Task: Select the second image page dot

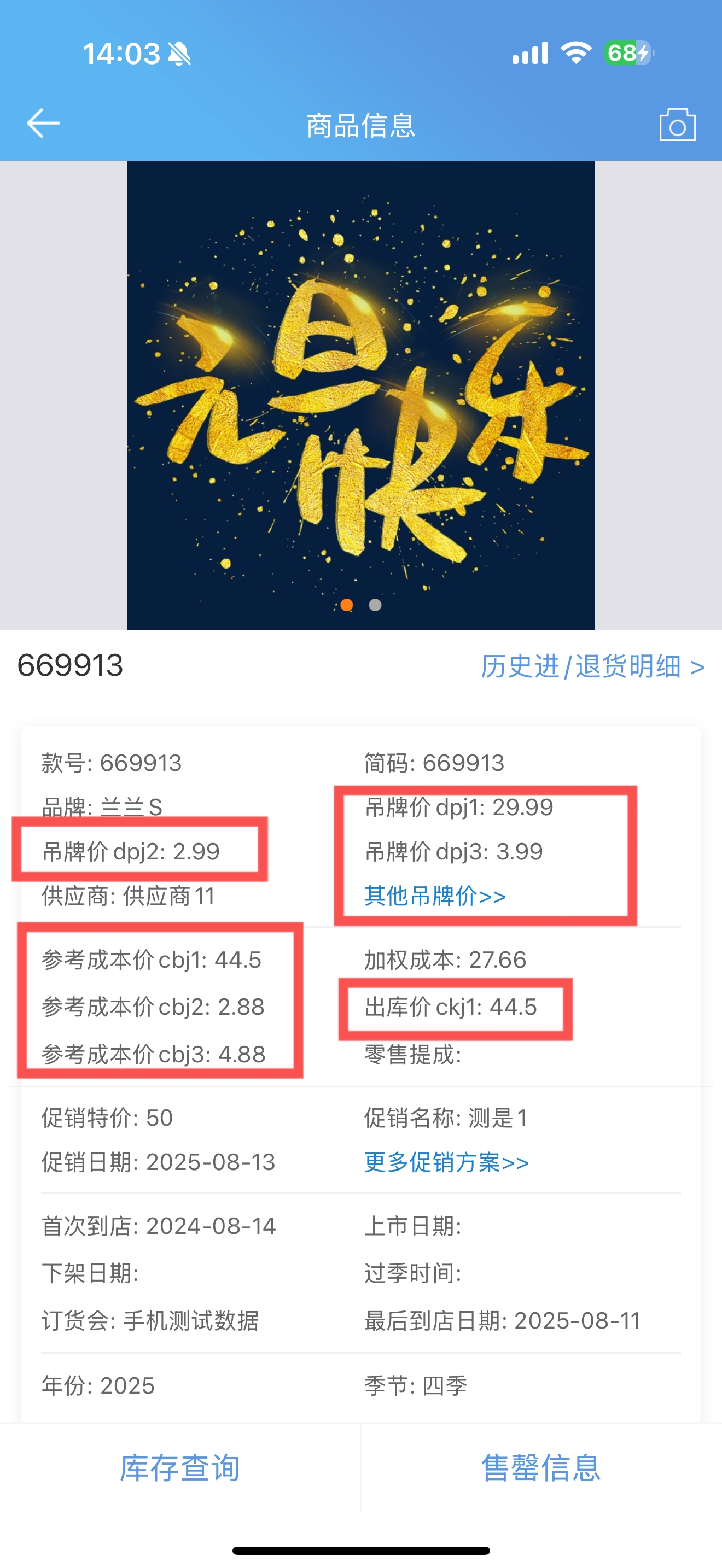Action: pos(375,605)
